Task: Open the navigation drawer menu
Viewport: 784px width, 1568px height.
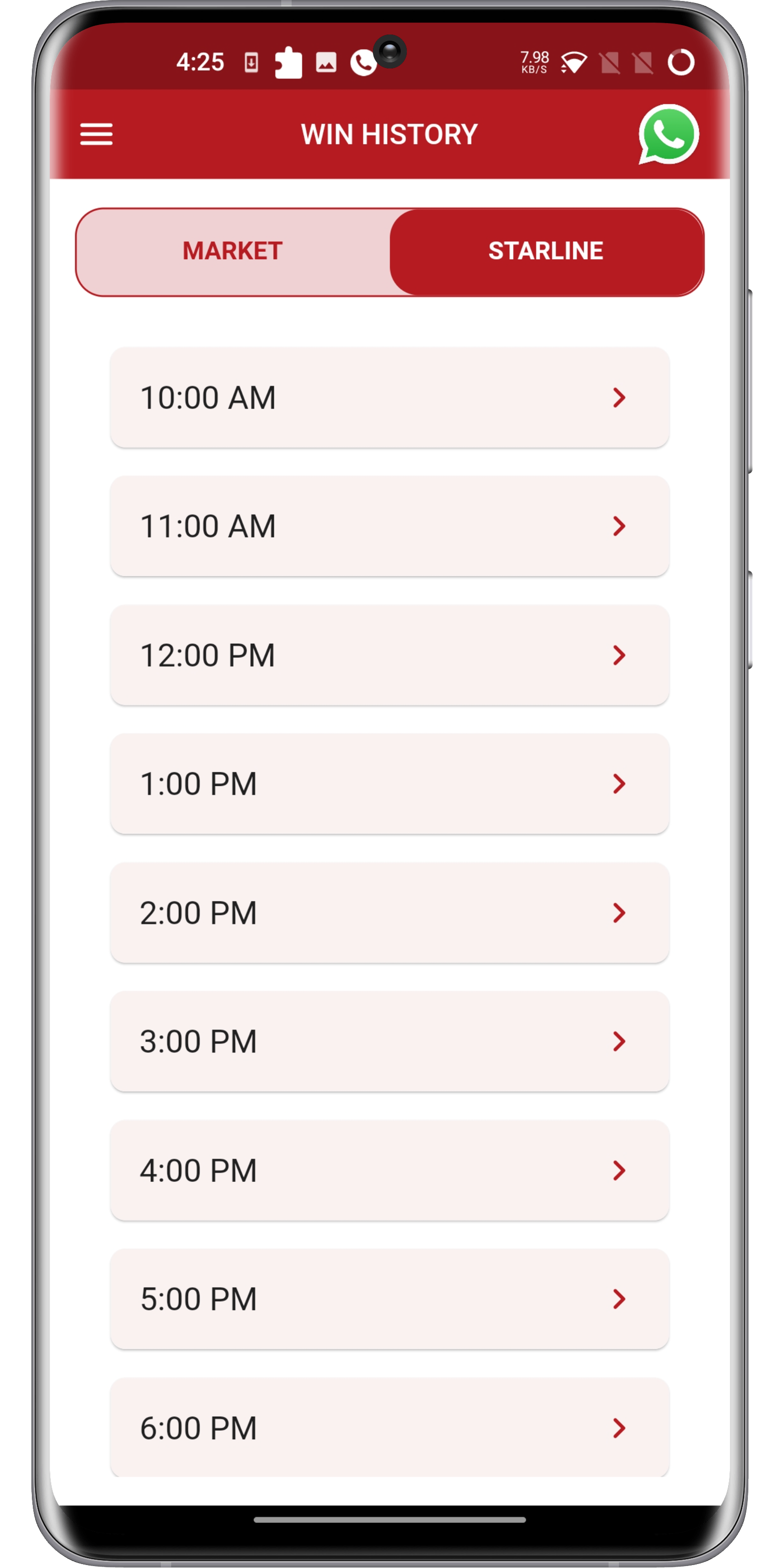Action: click(96, 133)
